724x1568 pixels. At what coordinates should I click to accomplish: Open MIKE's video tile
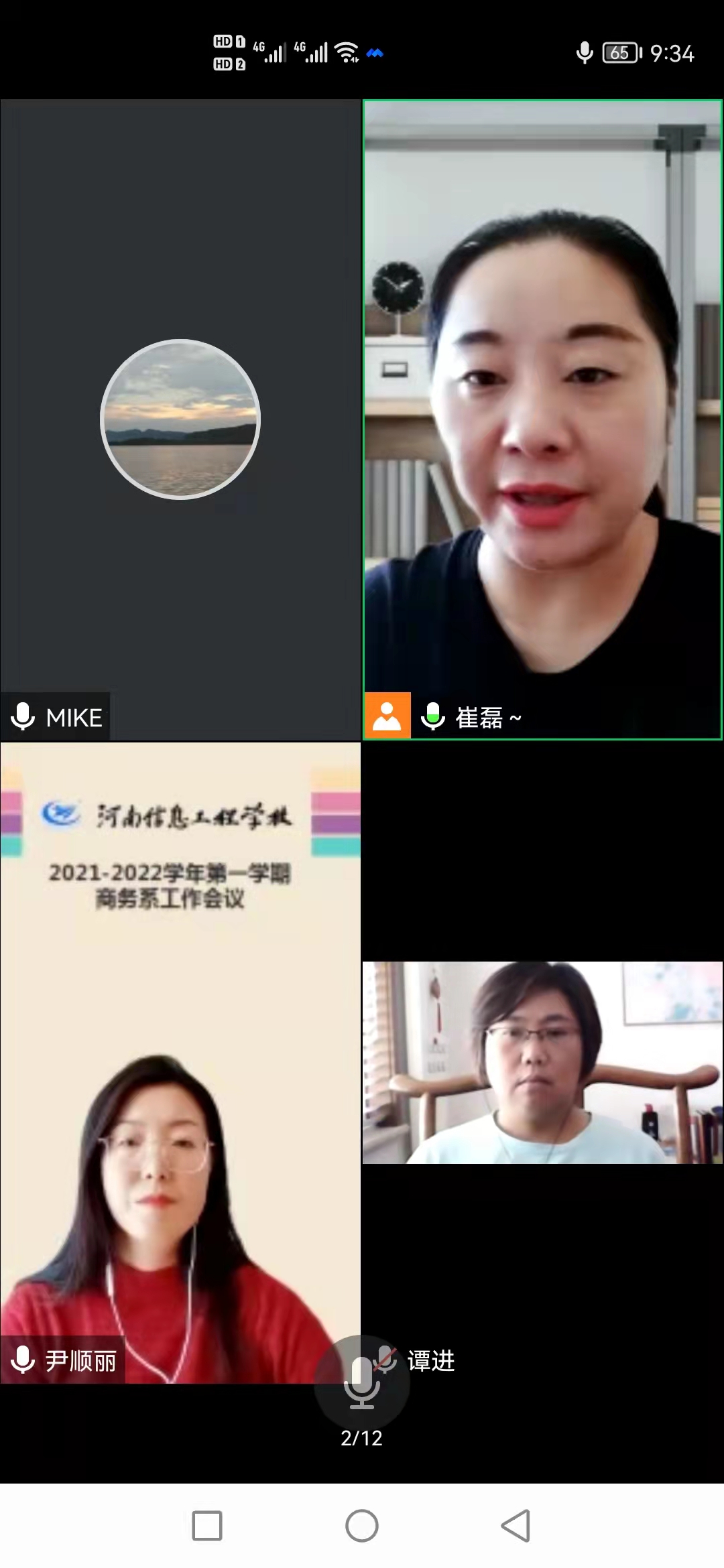pos(180,419)
